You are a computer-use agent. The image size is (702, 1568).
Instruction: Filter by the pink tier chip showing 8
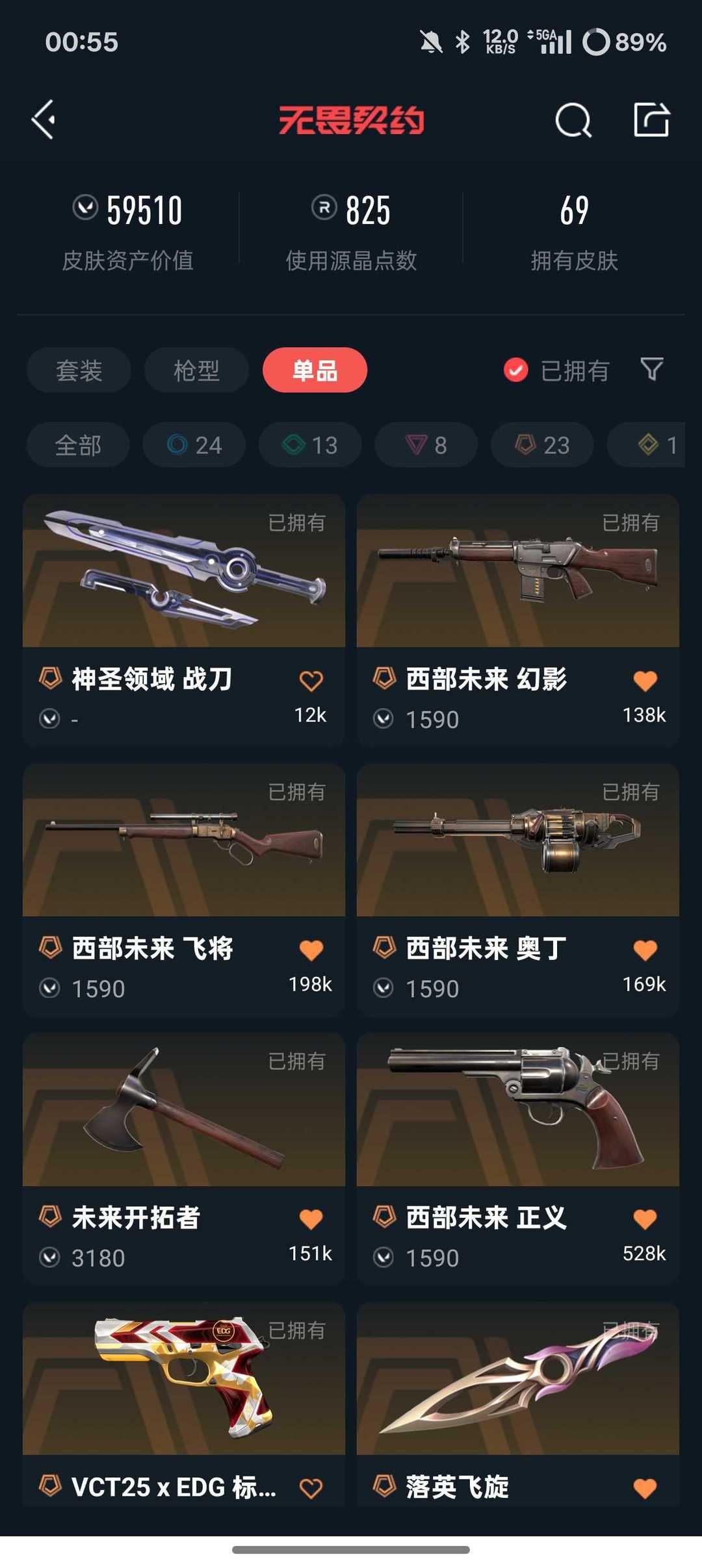coord(426,445)
